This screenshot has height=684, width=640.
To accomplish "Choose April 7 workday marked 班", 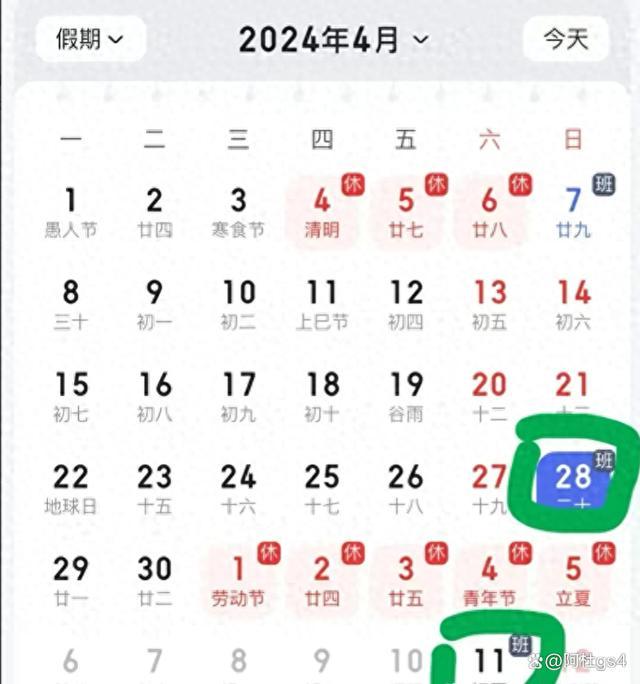I will pos(573,210).
